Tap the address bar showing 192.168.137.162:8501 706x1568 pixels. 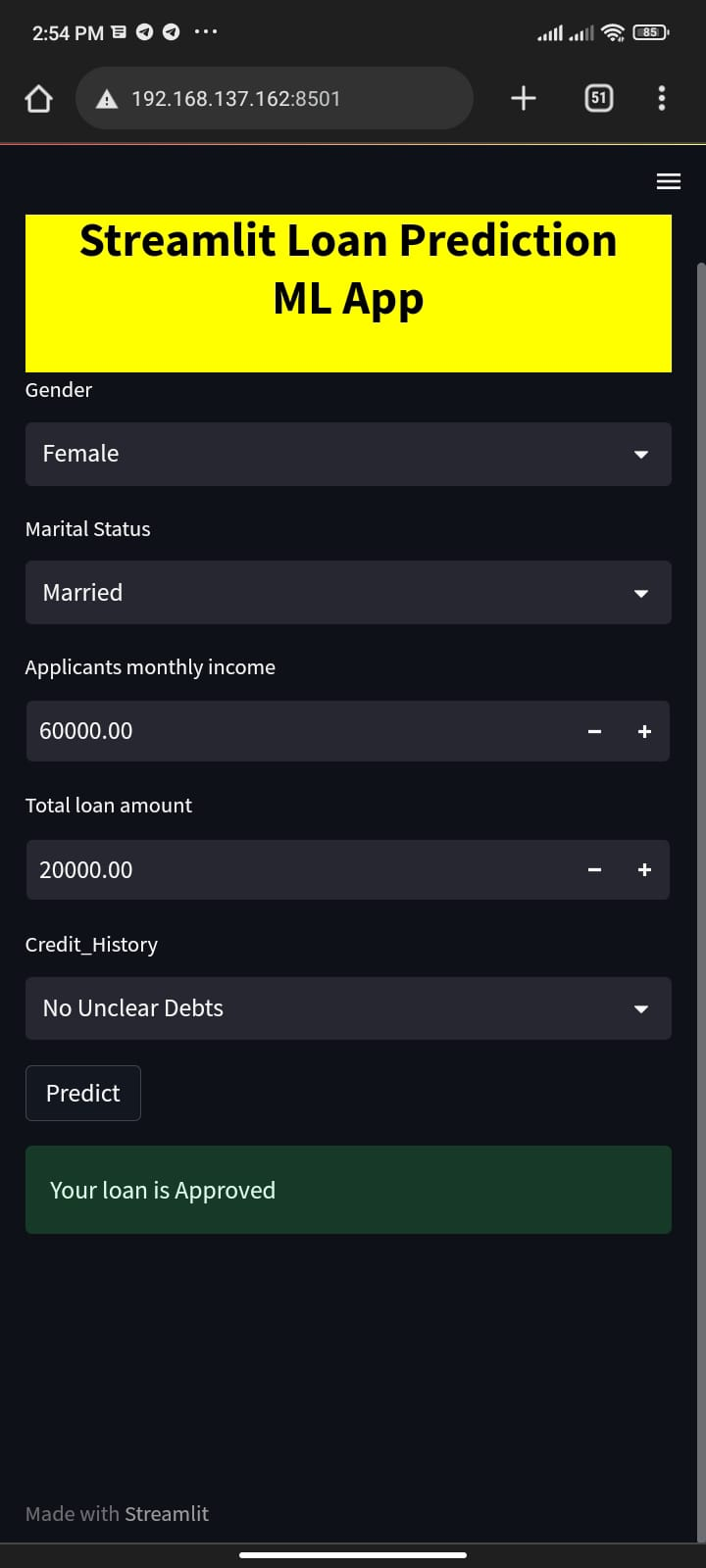coord(275,98)
